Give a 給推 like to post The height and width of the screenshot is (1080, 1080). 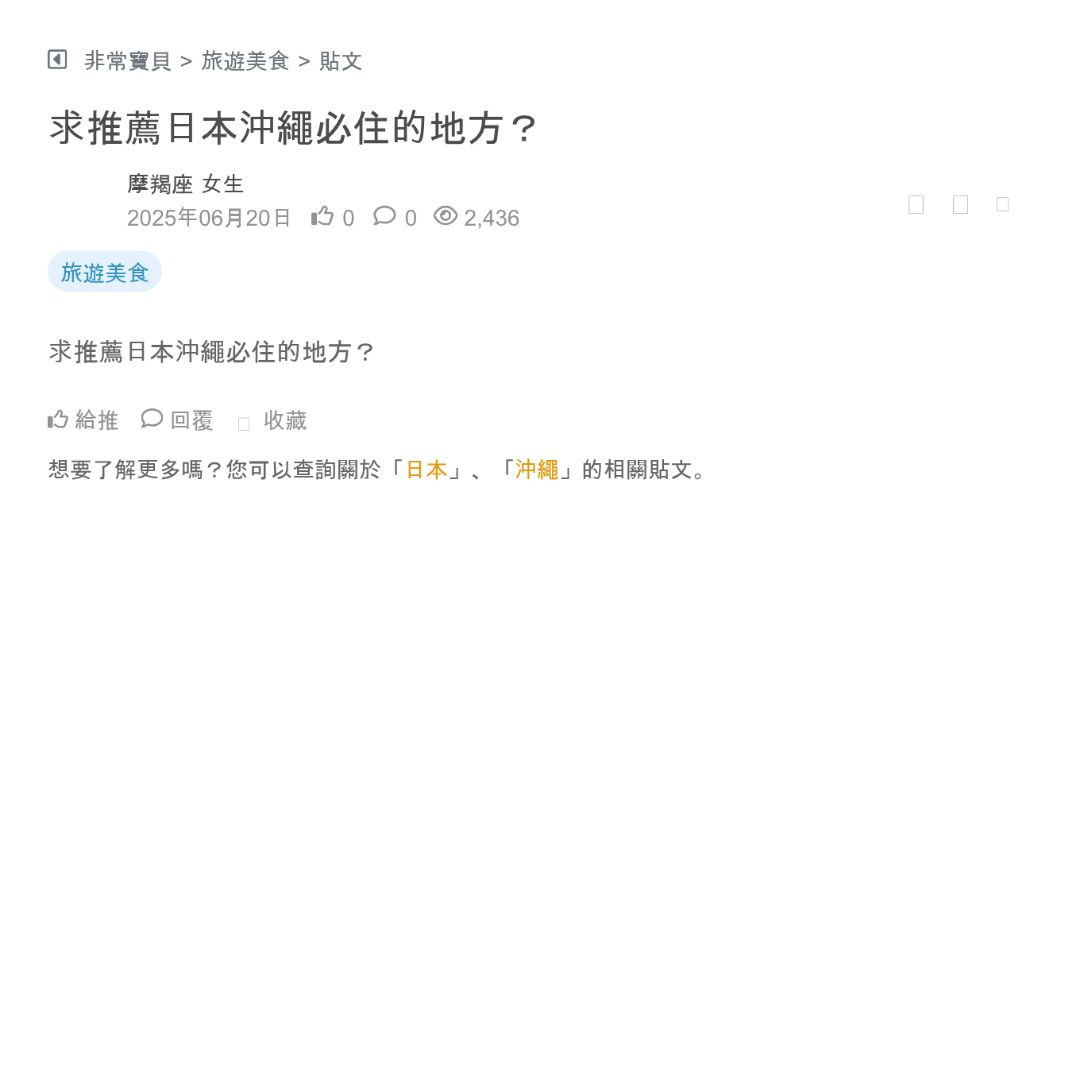[83, 420]
